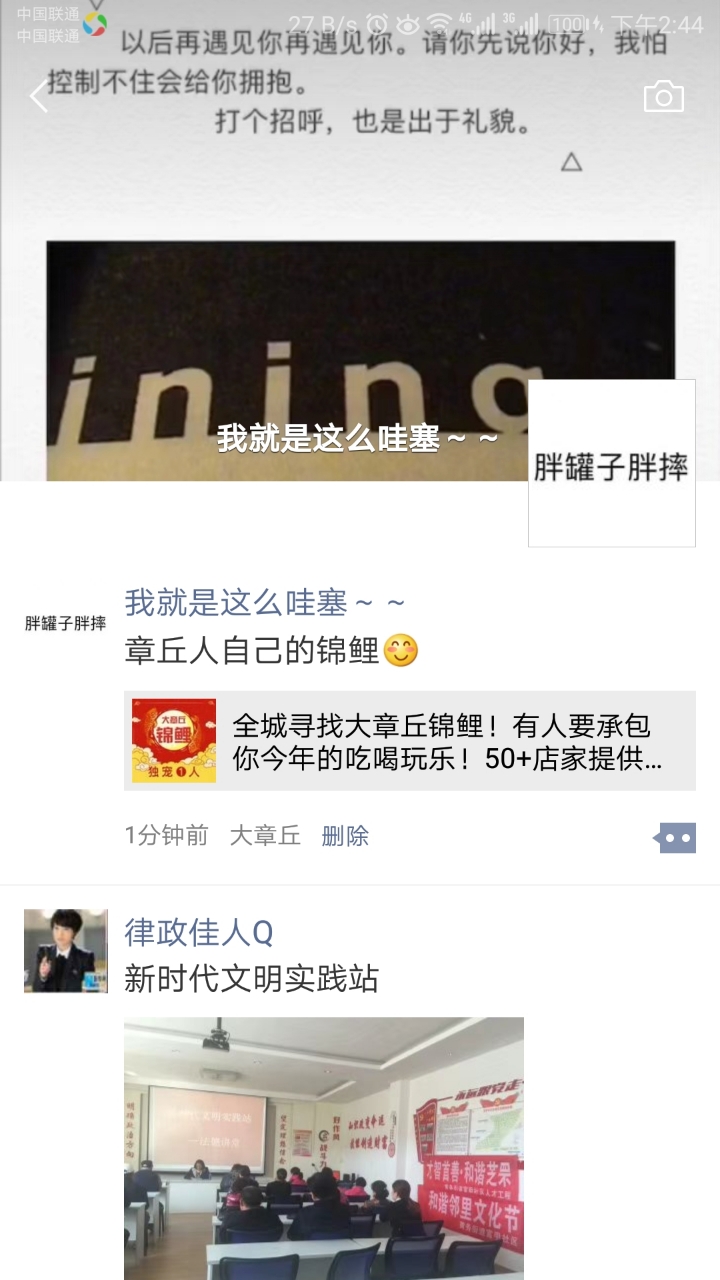Tap the small avatar beside 我就是这么哇塞 post

pyautogui.click(x=66, y=623)
